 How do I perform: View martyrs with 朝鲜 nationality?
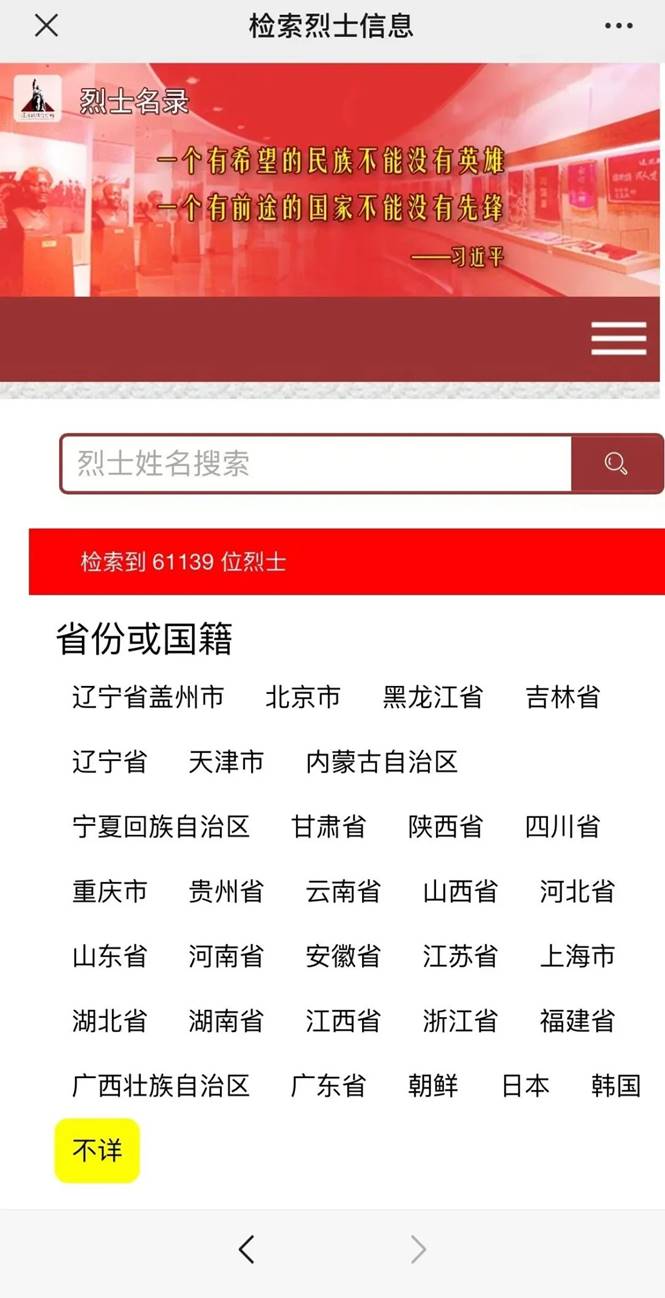pyautogui.click(x=433, y=1086)
